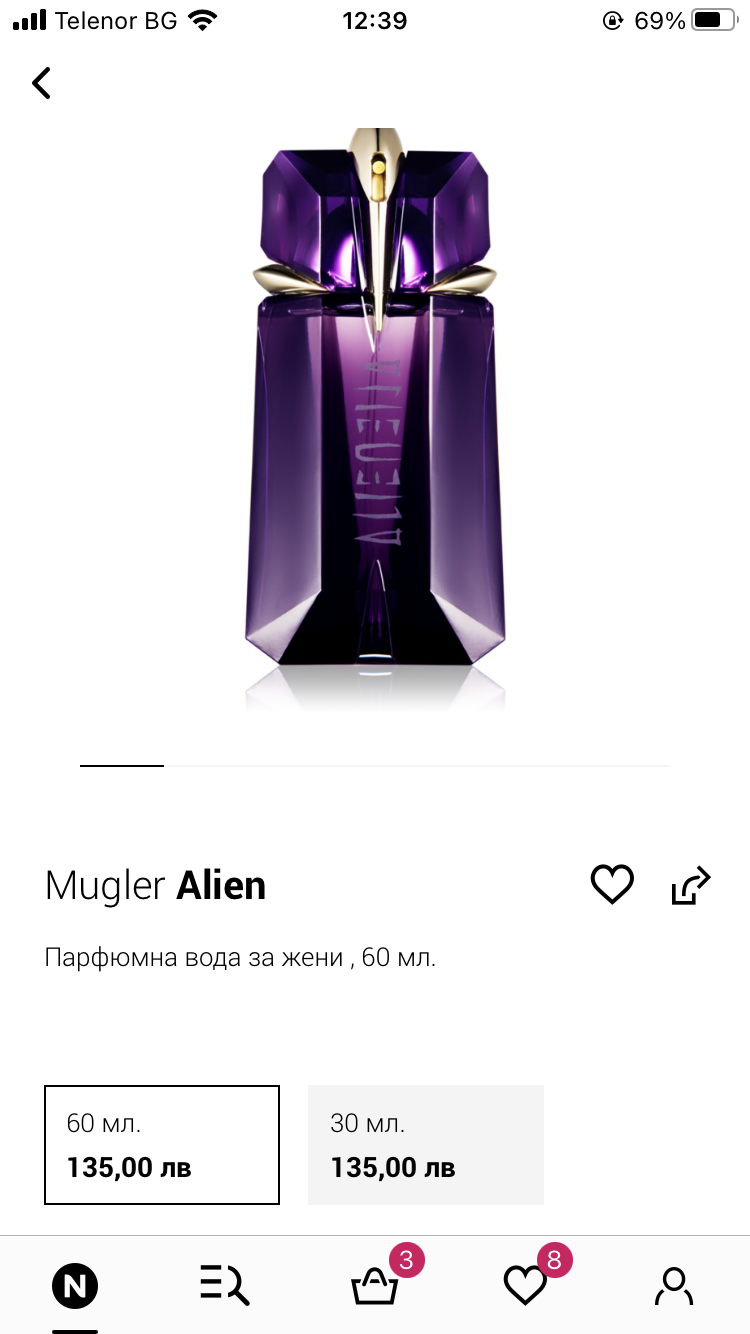Viewport: 750px width, 1334px height.
Task: Open the account profile tab
Action: point(674,1285)
